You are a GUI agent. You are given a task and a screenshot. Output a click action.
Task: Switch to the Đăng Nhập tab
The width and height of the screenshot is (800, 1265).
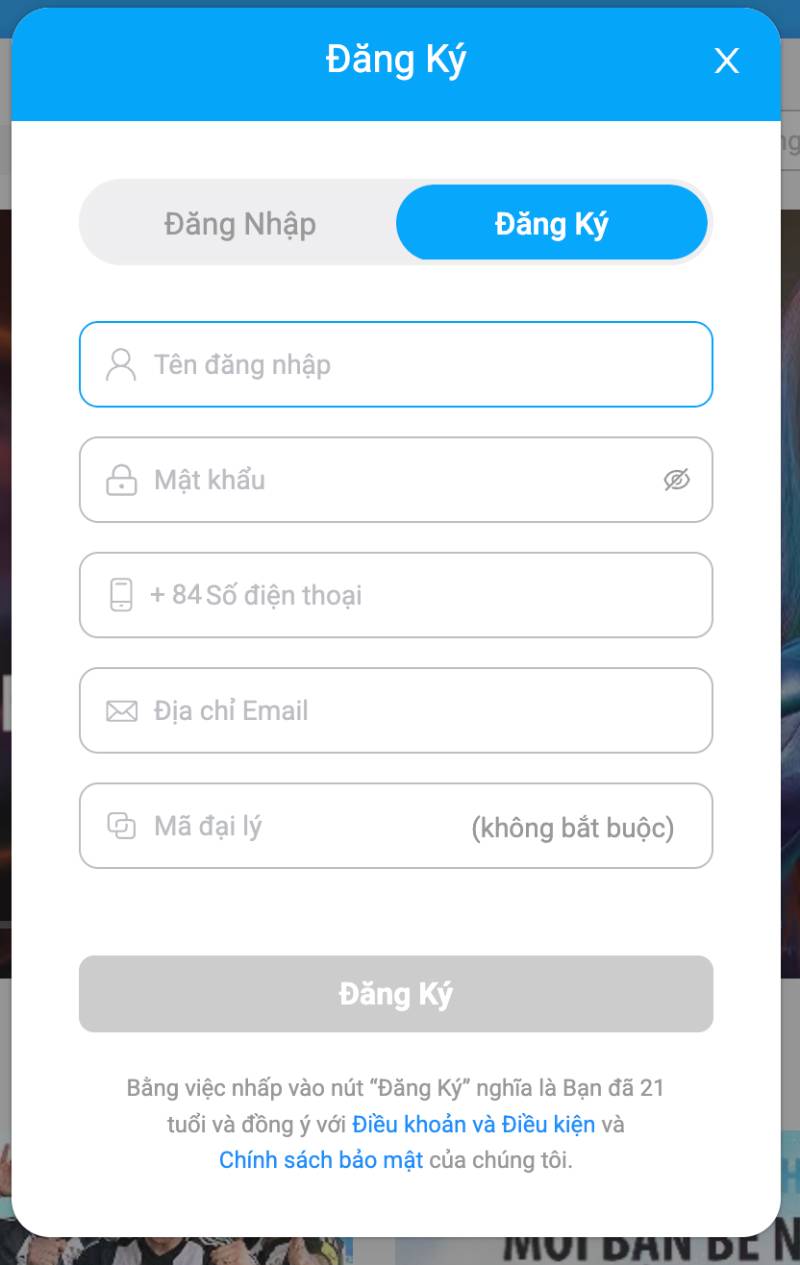238,223
